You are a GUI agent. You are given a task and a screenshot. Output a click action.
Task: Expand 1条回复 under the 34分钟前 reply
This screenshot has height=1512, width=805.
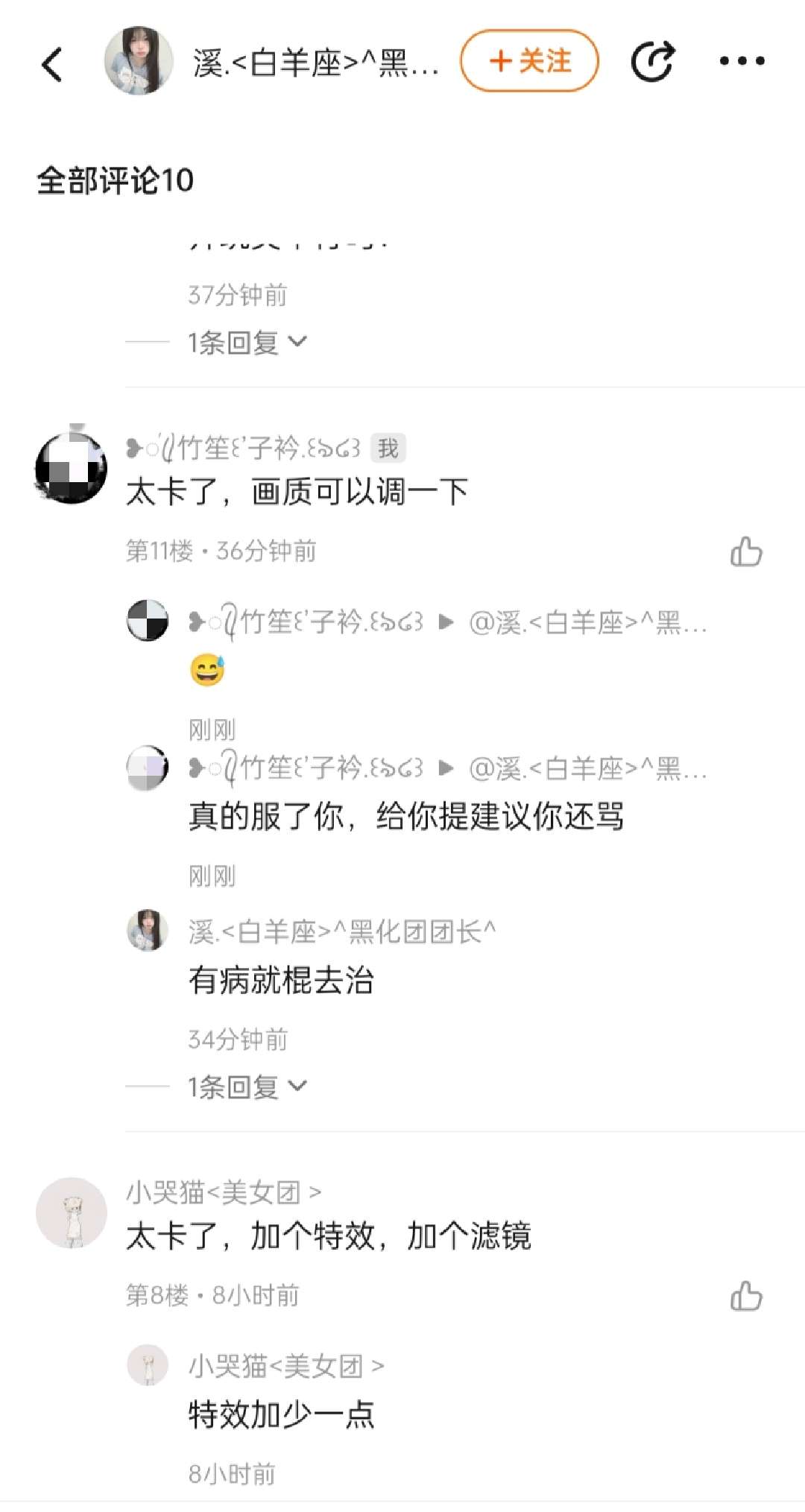pos(247,1086)
